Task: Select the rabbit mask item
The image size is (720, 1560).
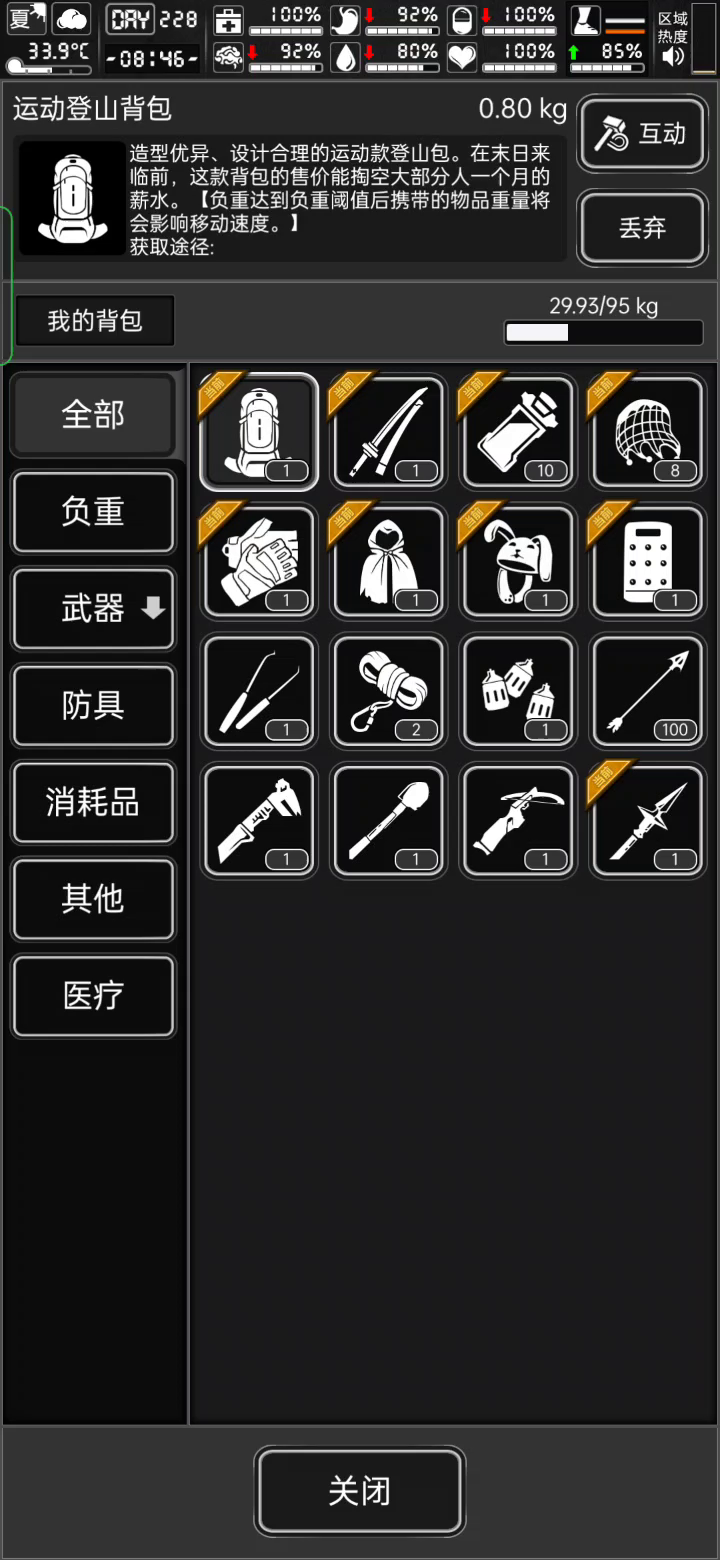Action: coord(518,561)
